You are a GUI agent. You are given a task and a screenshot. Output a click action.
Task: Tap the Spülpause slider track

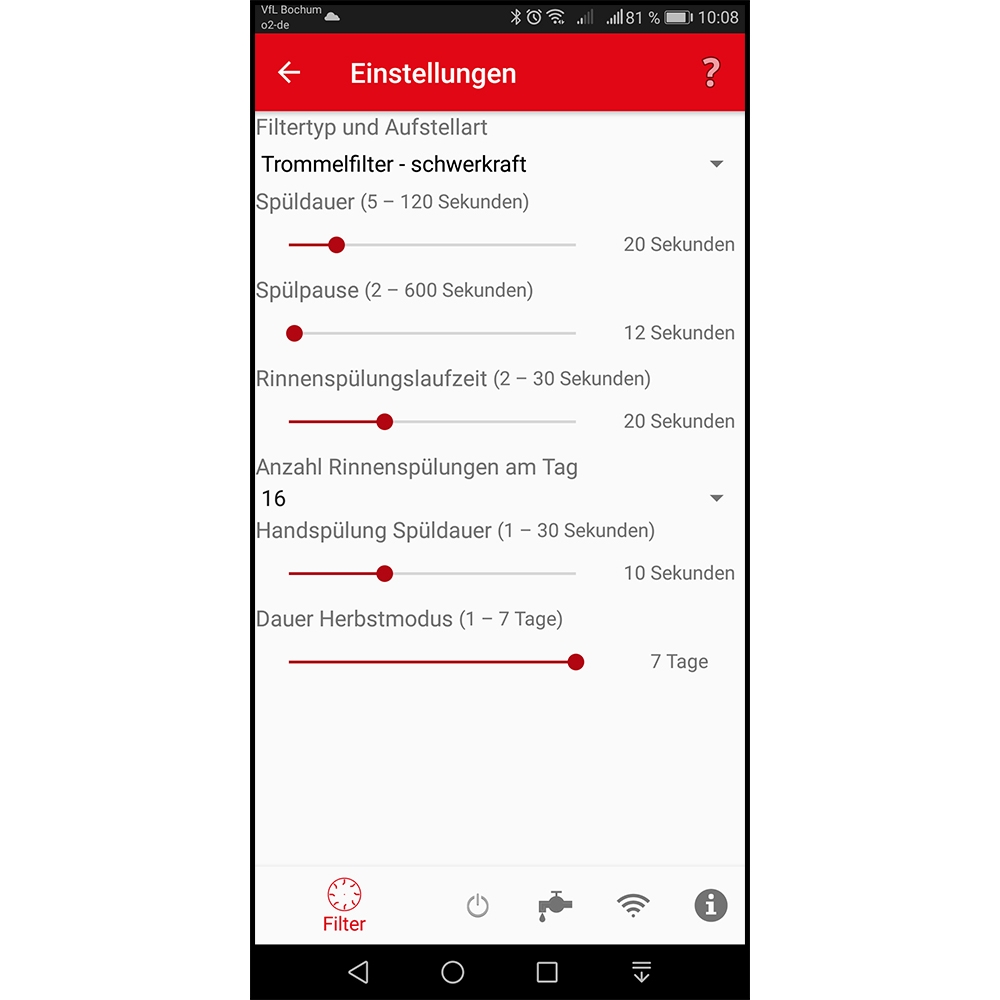click(432, 333)
